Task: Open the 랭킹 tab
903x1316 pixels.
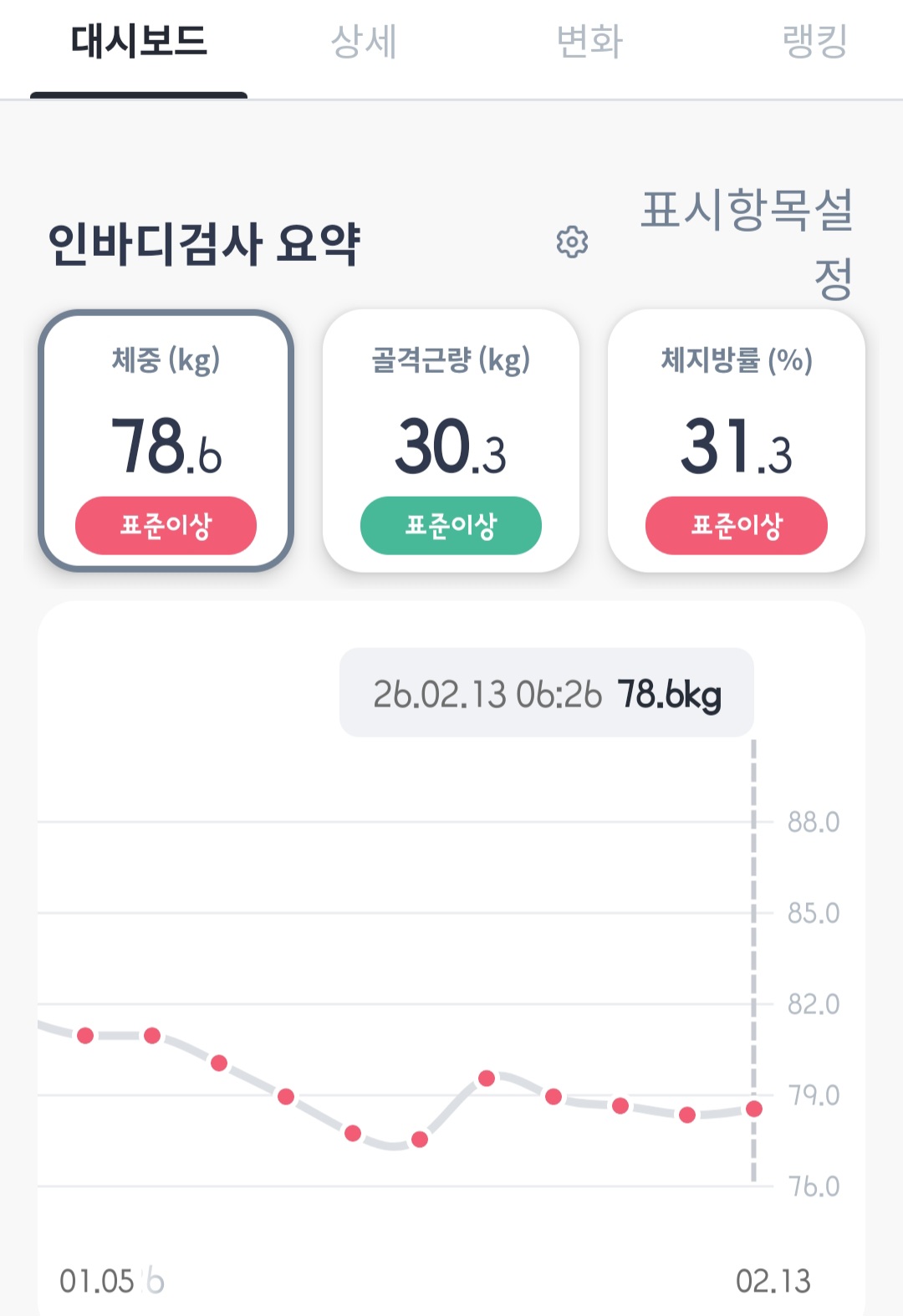Action: click(x=815, y=42)
